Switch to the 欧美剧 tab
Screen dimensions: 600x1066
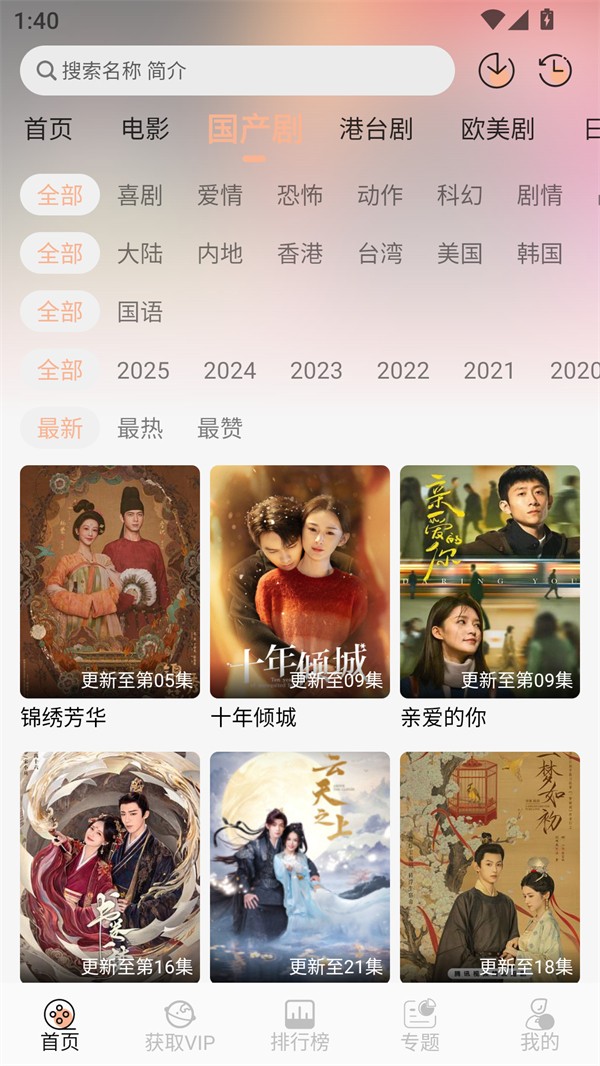[x=497, y=129]
